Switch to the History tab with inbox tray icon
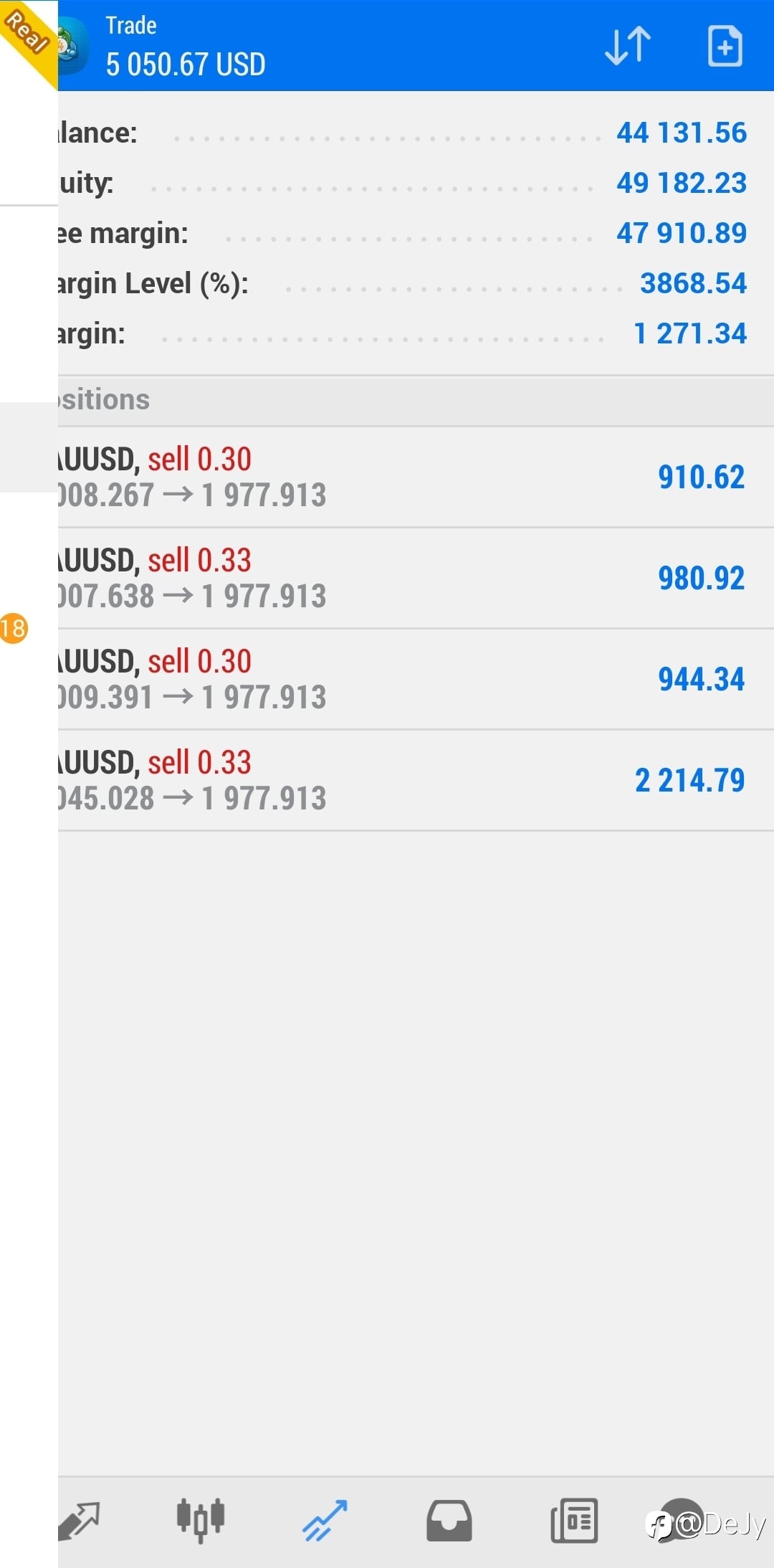This screenshot has width=774, height=1568. [449, 1521]
